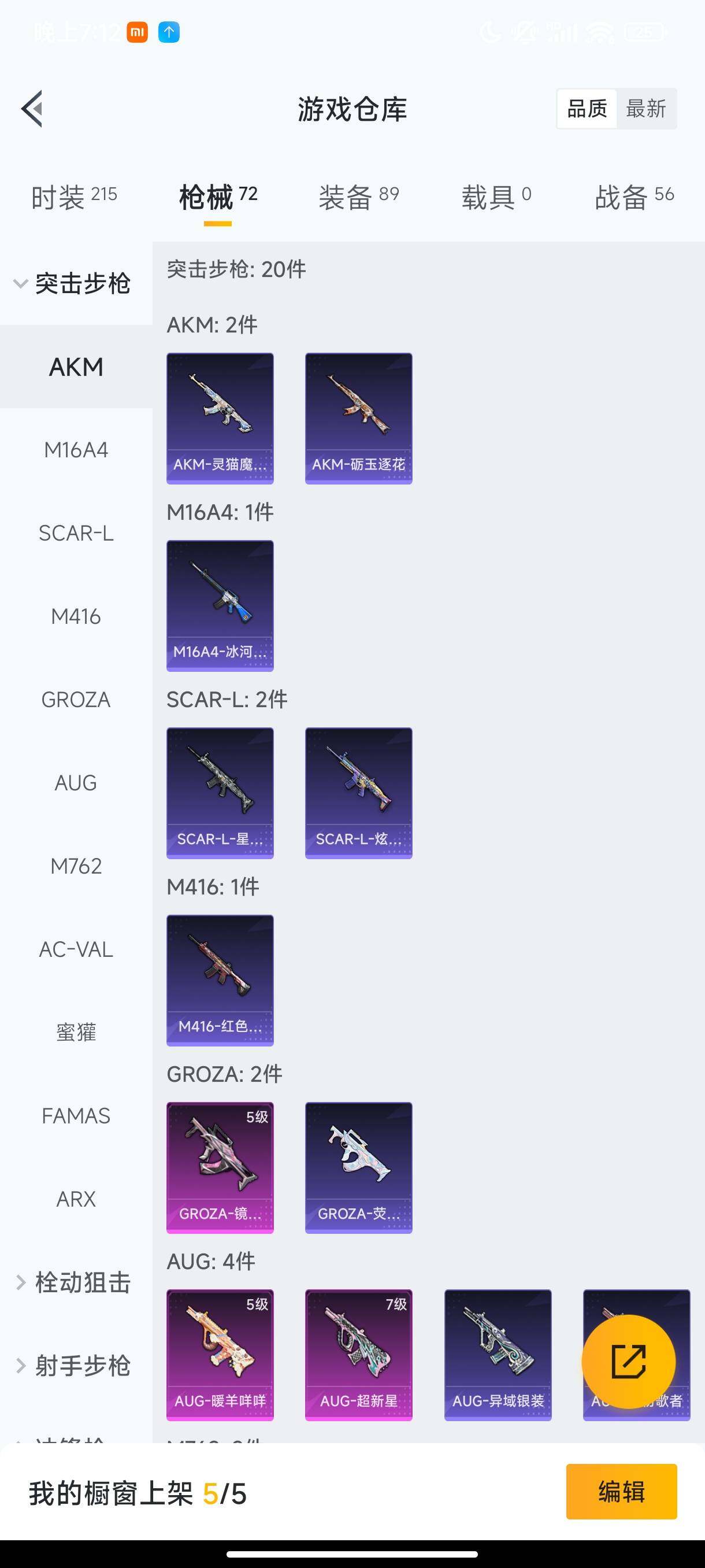The height and width of the screenshot is (1568, 705).
Task: Switch to the 时装 tab
Action: click(73, 197)
